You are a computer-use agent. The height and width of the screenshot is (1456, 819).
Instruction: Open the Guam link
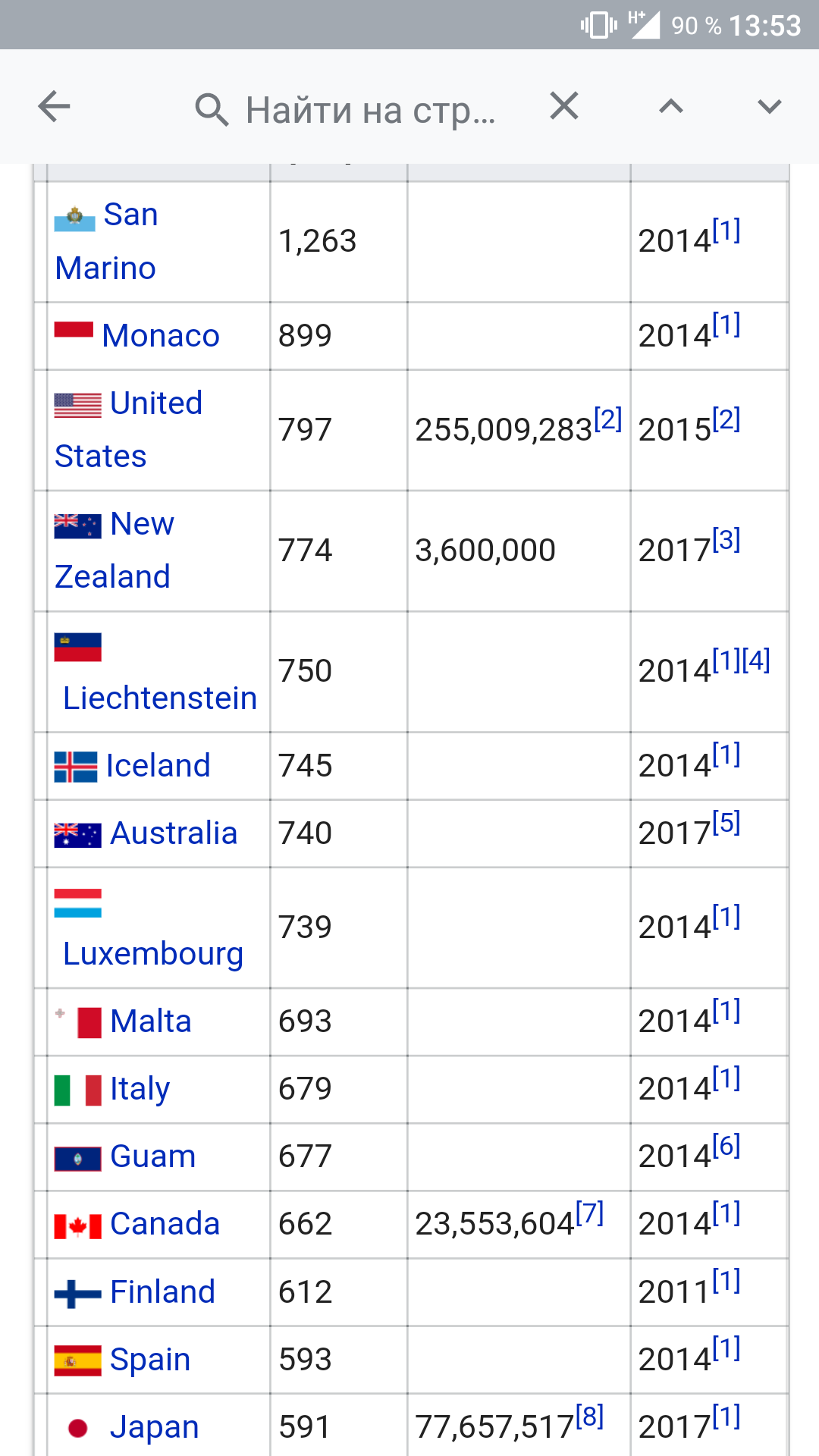tap(152, 1156)
